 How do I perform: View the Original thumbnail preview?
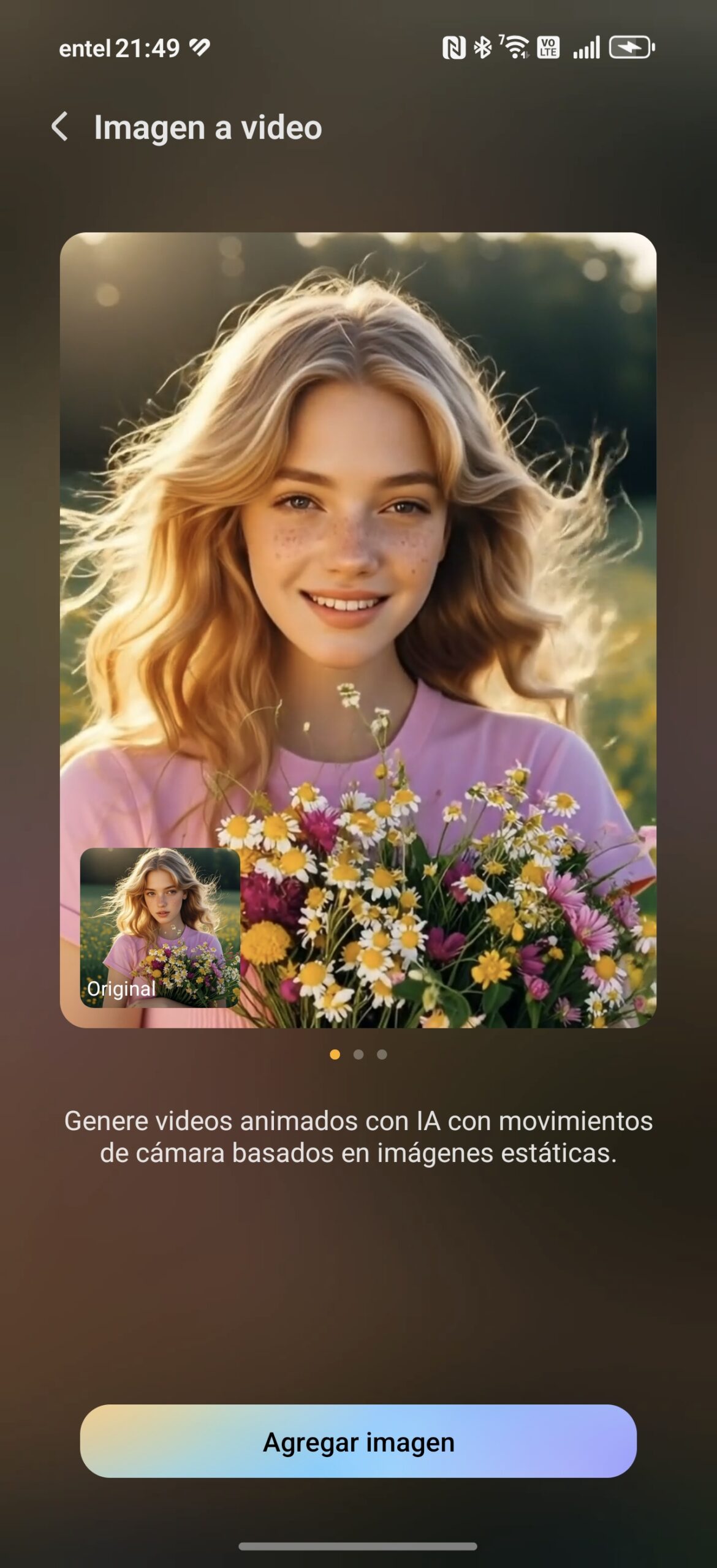click(x=160, y=927)
